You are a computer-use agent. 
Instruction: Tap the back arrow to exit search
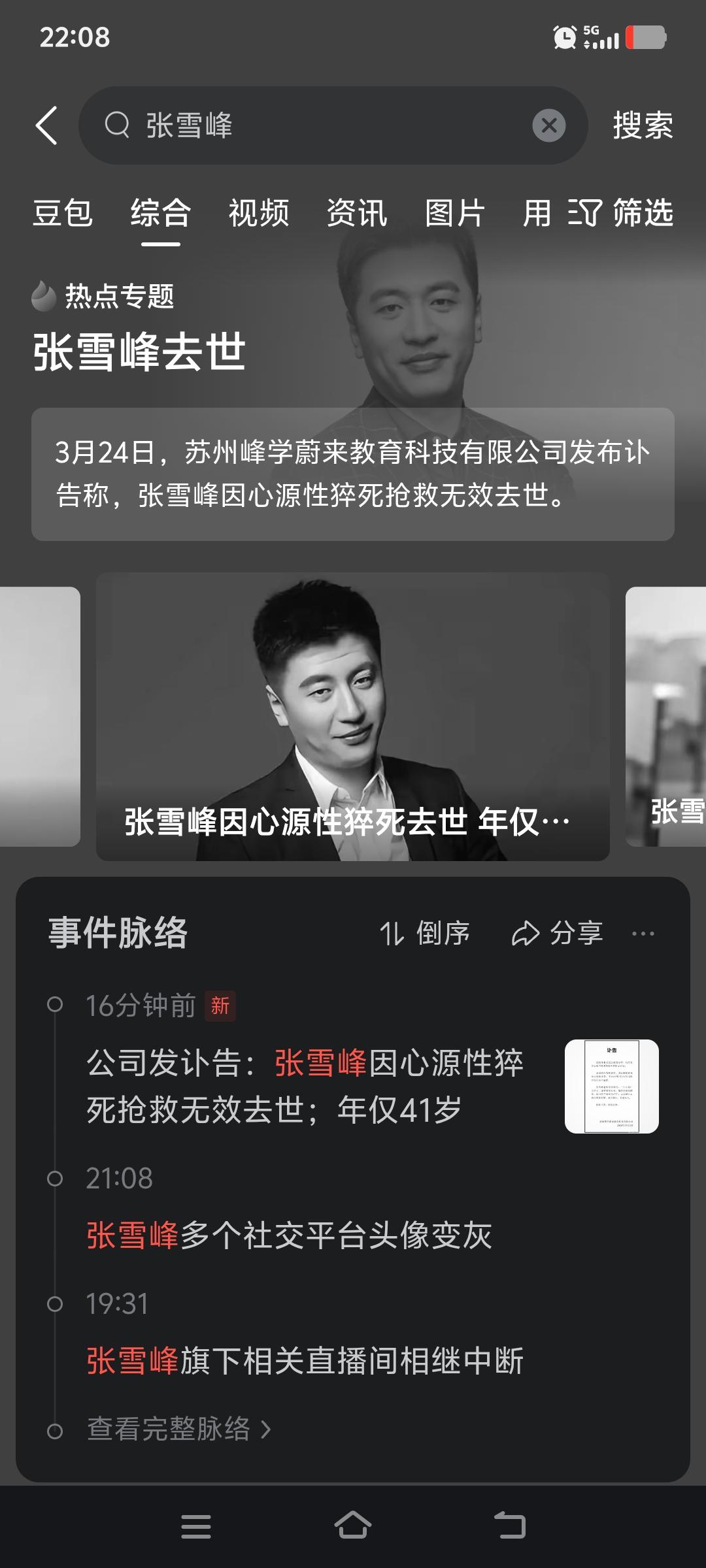point(44,125)
